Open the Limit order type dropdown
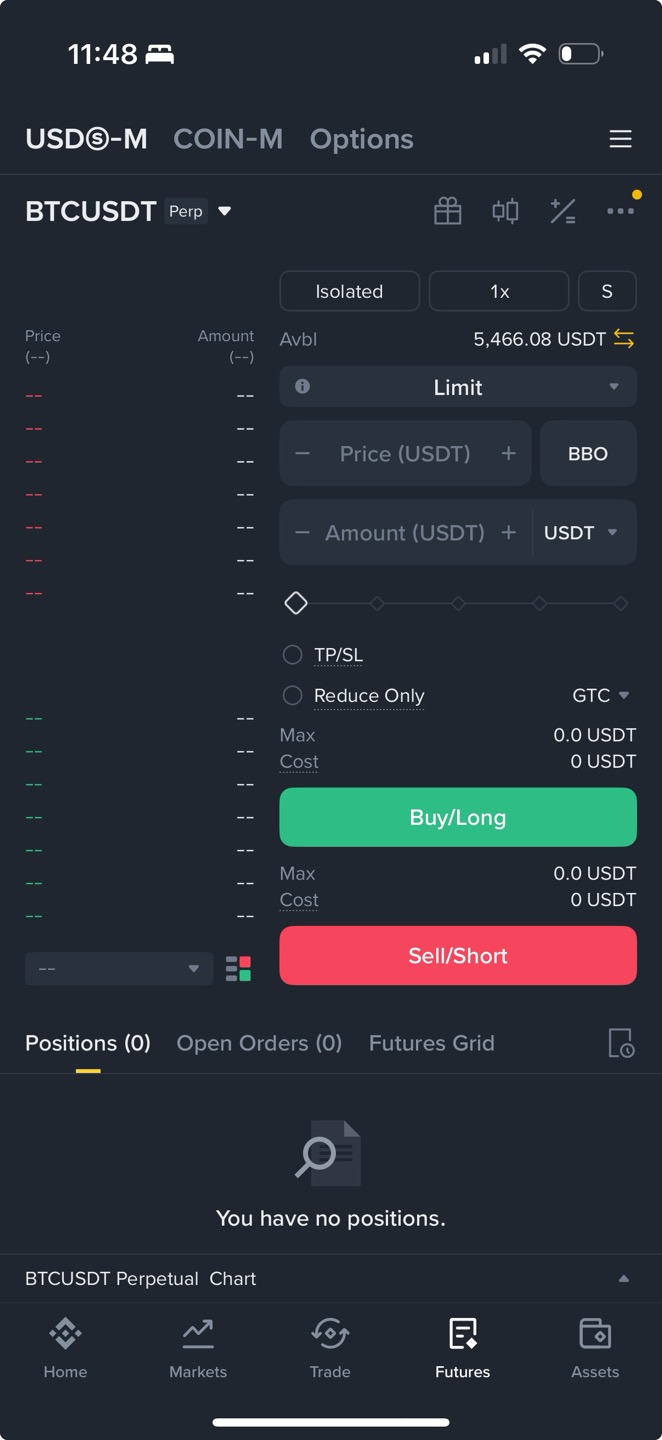Screen dimensions: 662x1440 point(458,387)
